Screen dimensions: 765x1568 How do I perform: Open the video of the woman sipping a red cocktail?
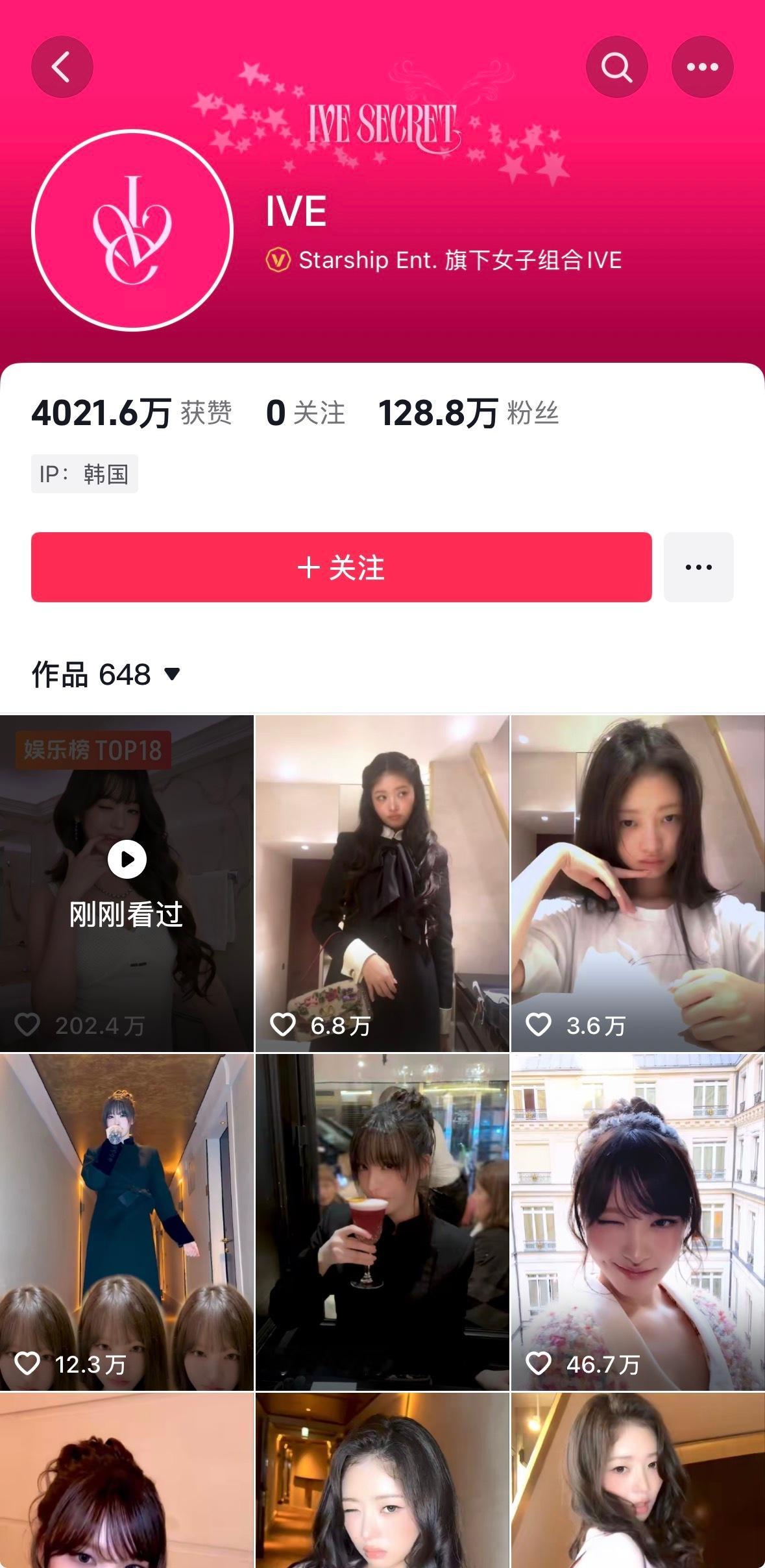[x=382, y=1222]
